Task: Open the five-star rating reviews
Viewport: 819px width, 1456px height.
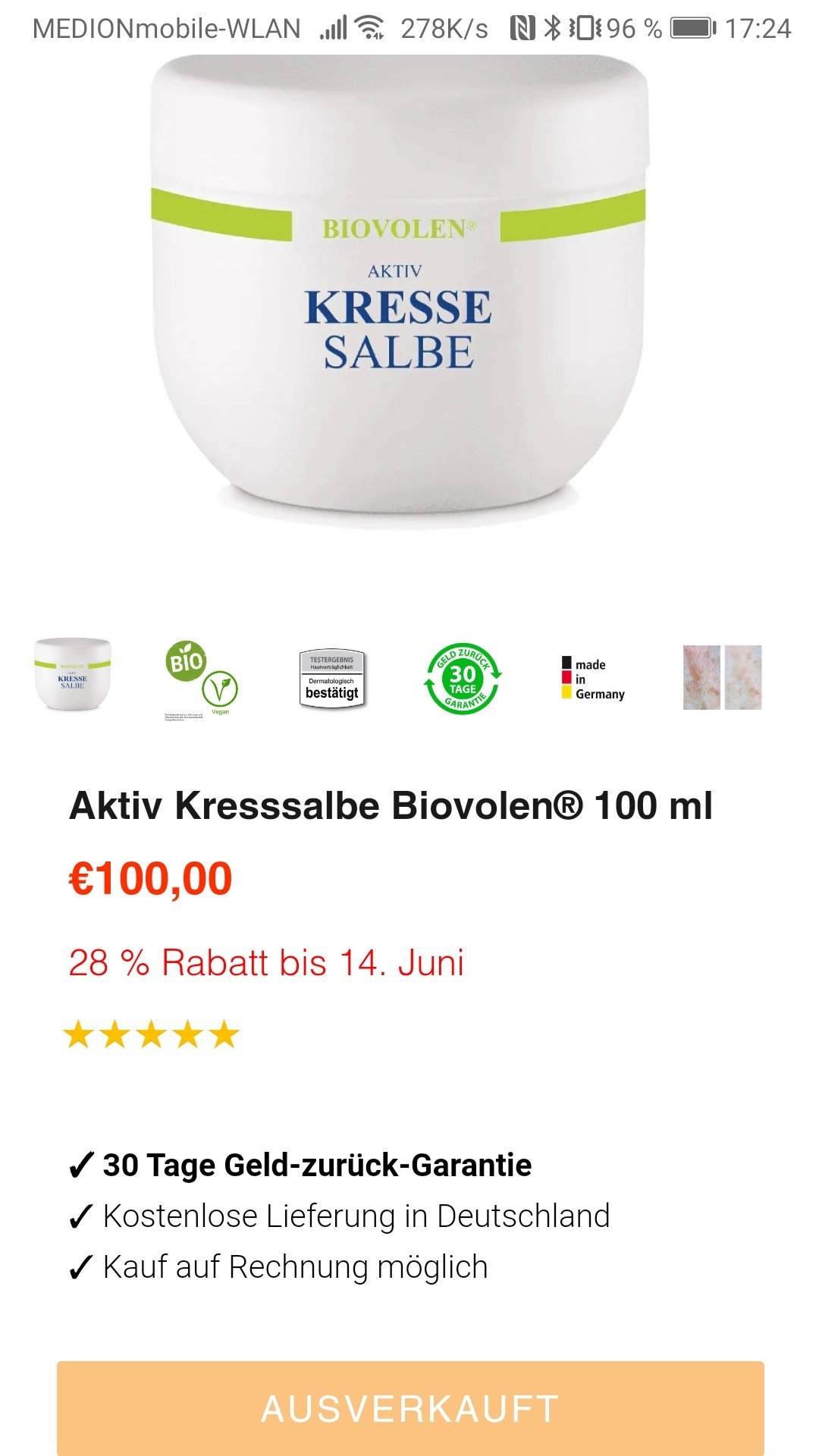Action: [151, 1034]
